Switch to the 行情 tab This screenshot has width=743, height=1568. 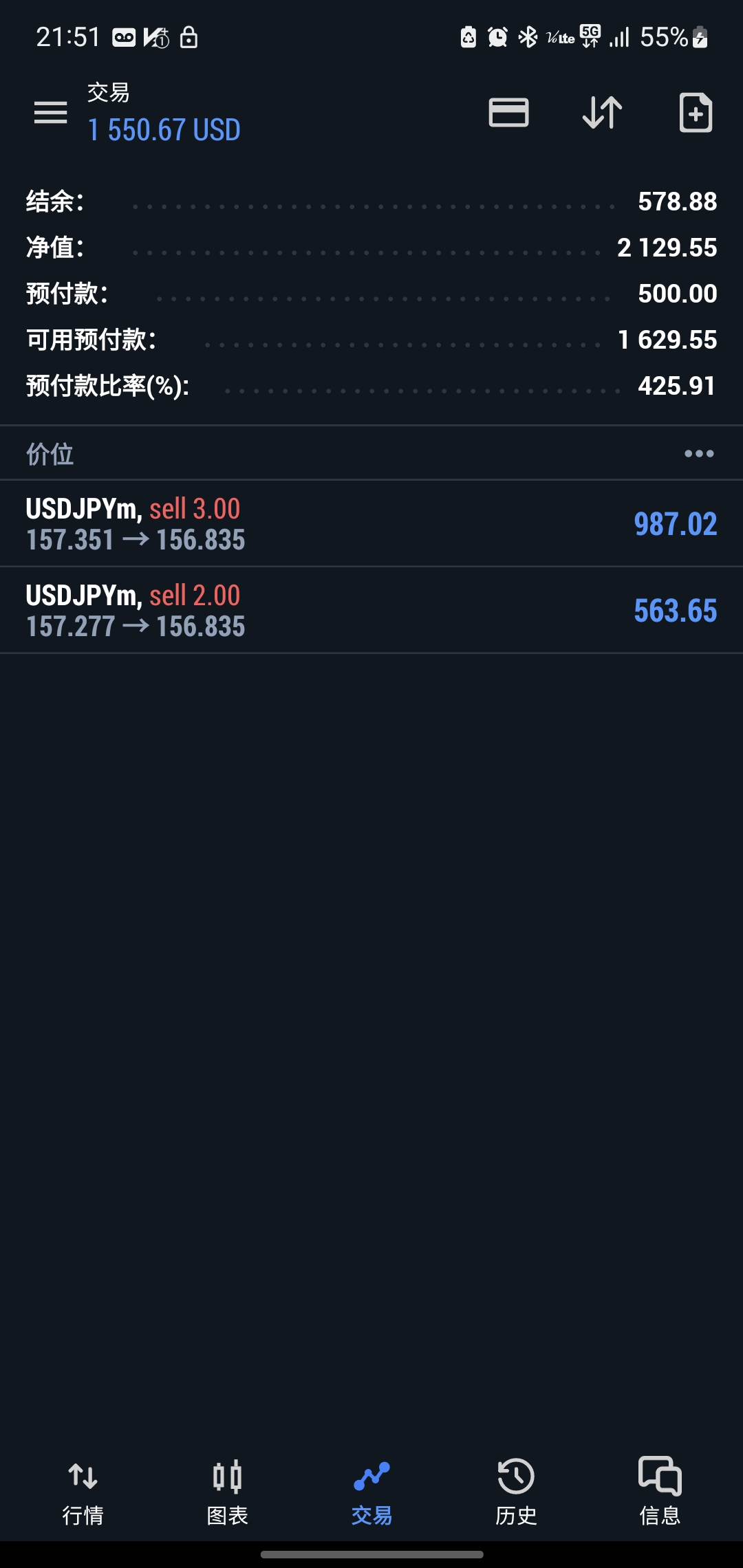click(x=83, y=1492)
